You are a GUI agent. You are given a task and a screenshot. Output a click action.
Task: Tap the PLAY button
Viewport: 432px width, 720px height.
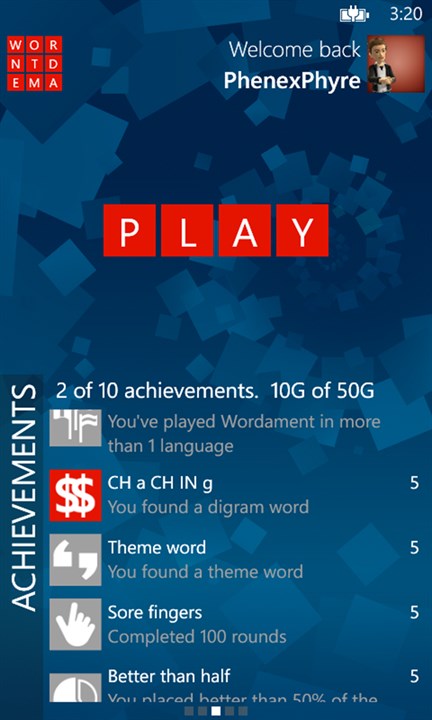(x=216, y=230)
